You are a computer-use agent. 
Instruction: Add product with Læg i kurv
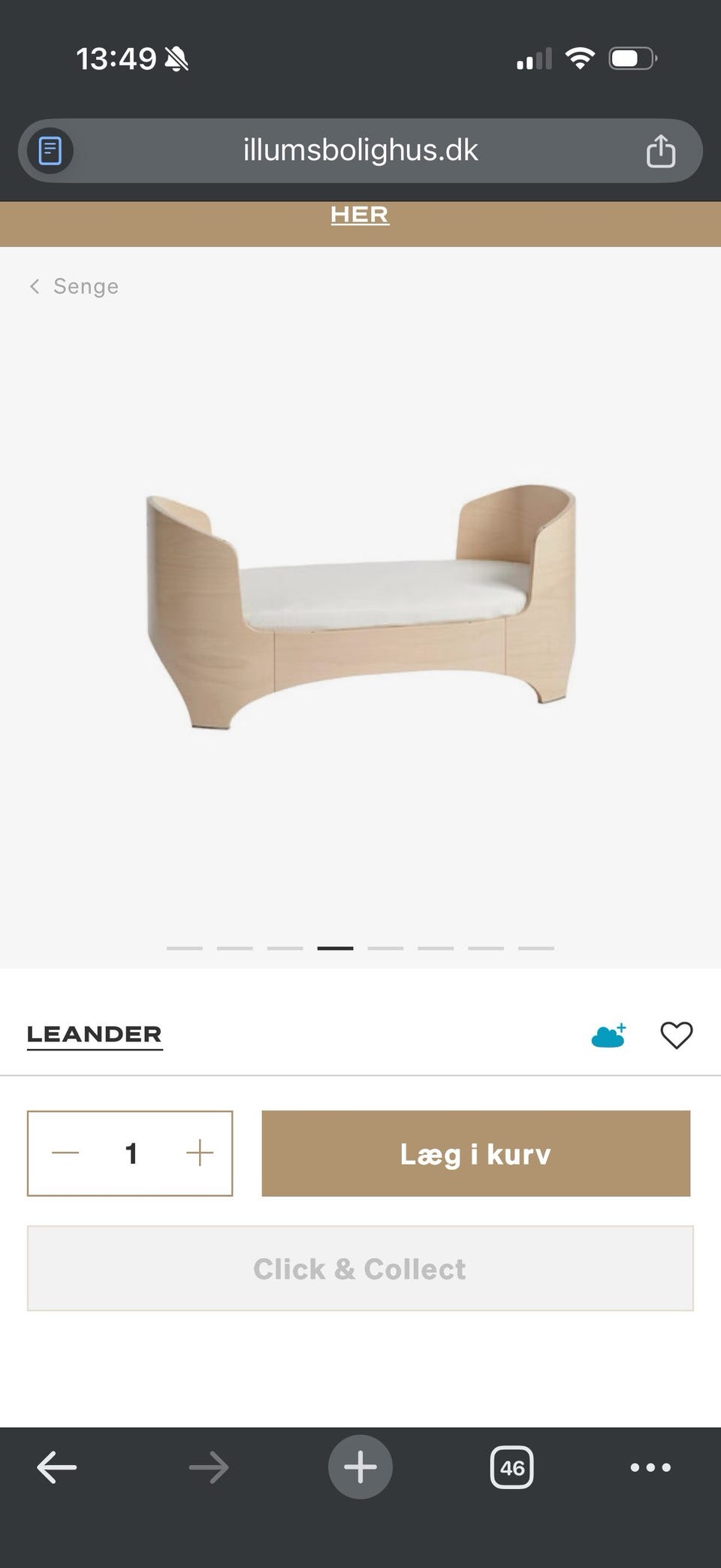click(475, 1153)
